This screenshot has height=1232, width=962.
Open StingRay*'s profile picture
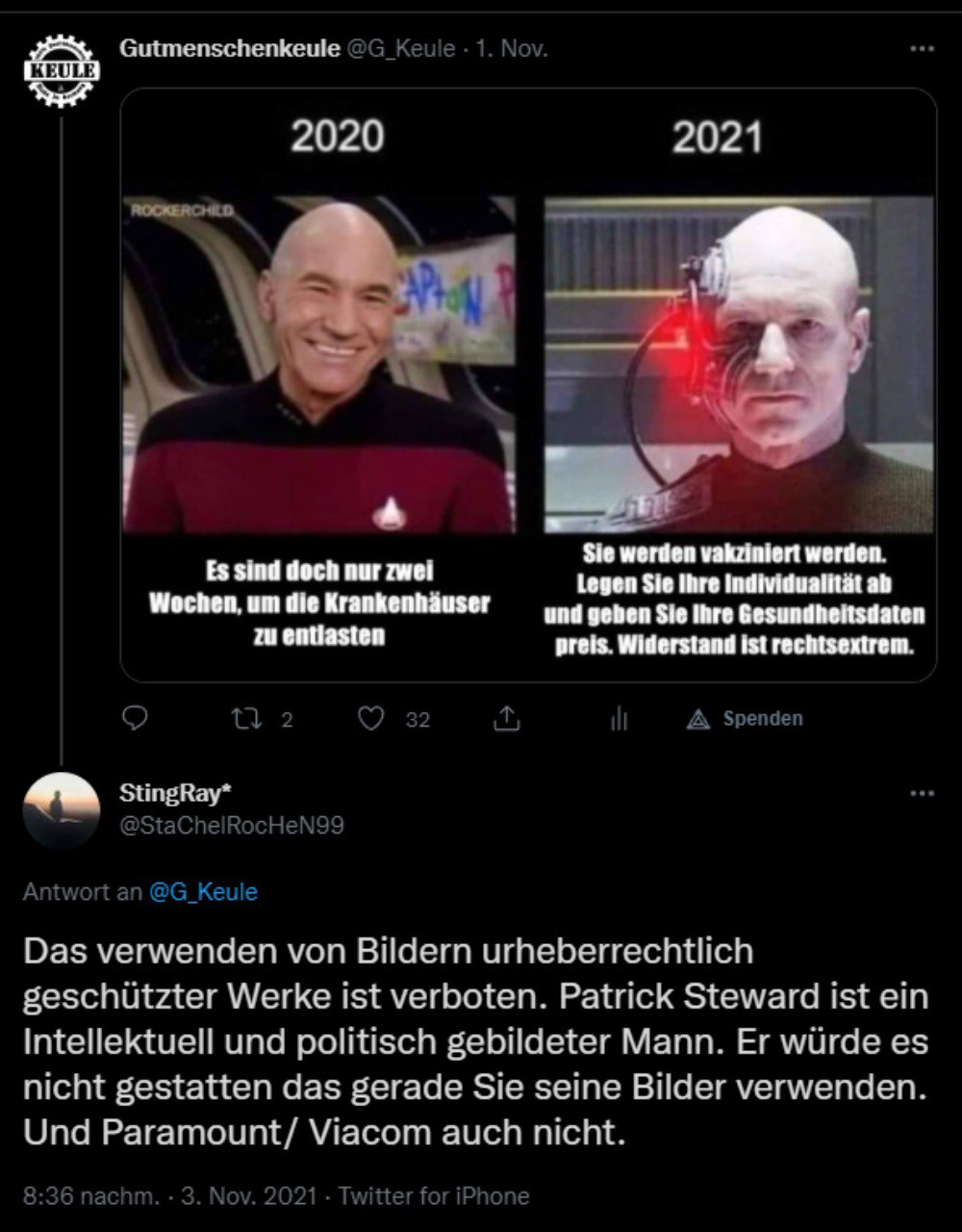click(x=61, y=808)
